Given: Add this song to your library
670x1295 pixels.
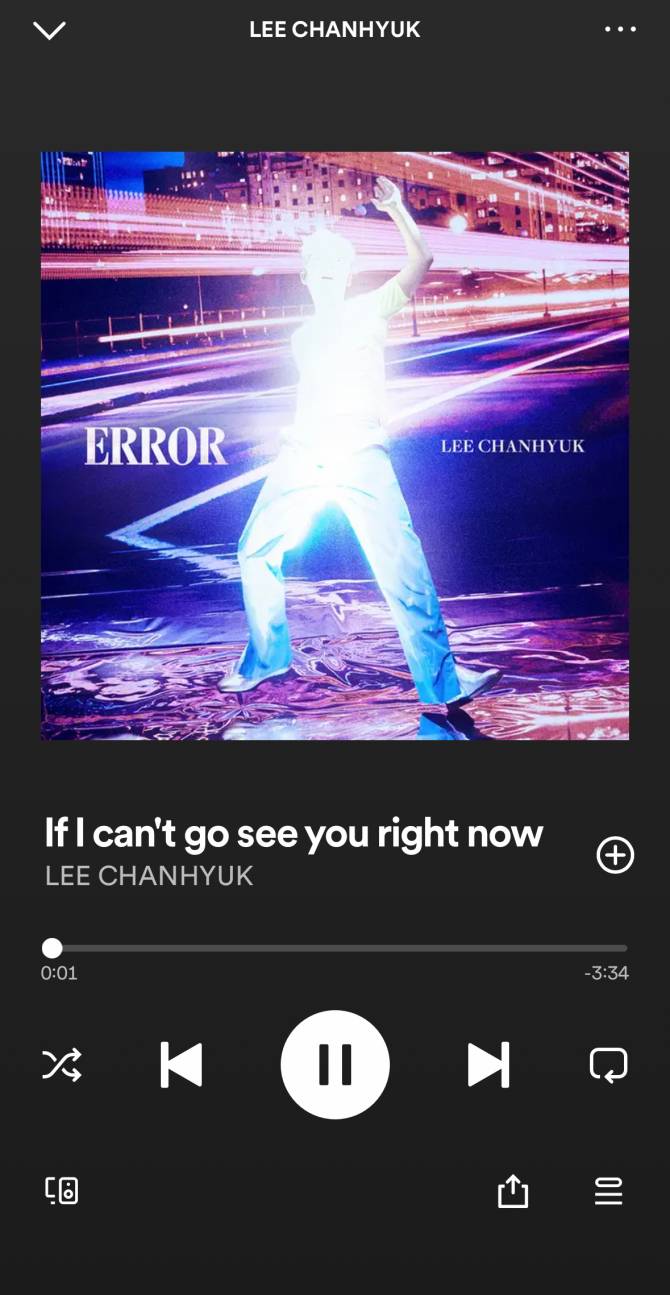Looking at the screenshot, I should pos(615,855).
